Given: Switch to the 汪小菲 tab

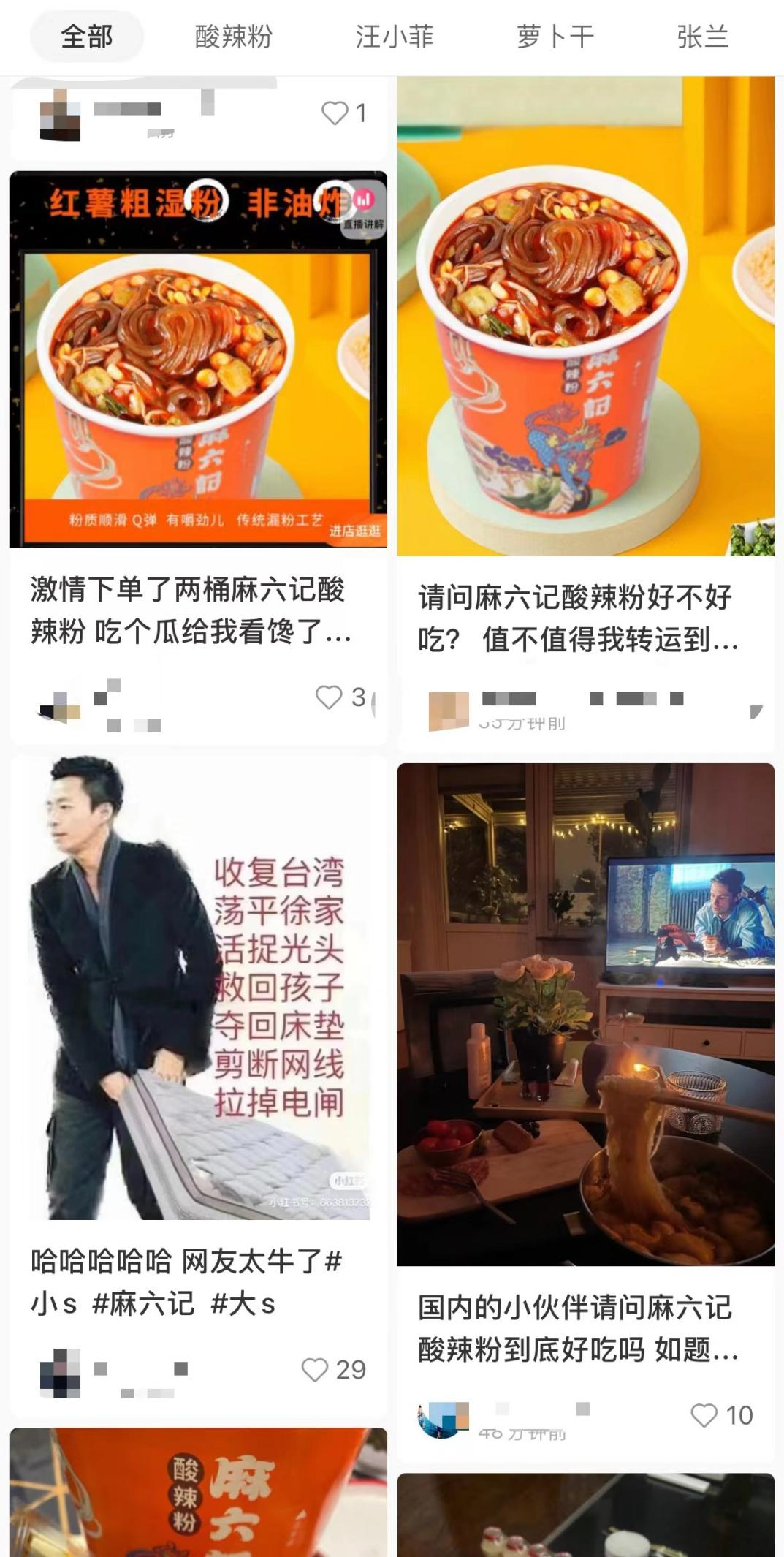Looking at the screenshot, I should click(395, 37).
